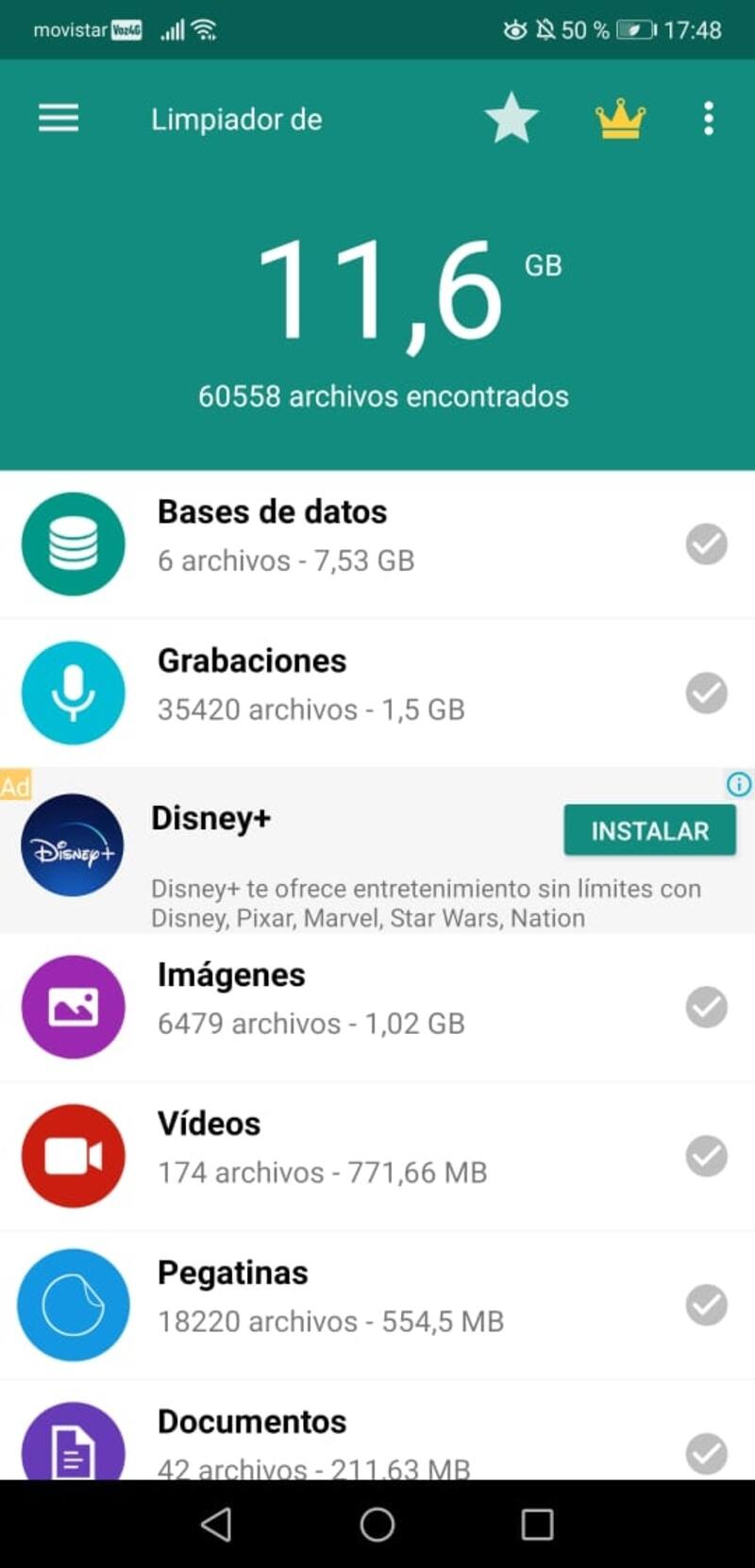
Task: Open the ad info icon
Action: pyautogui.click(x=739, y=784)
